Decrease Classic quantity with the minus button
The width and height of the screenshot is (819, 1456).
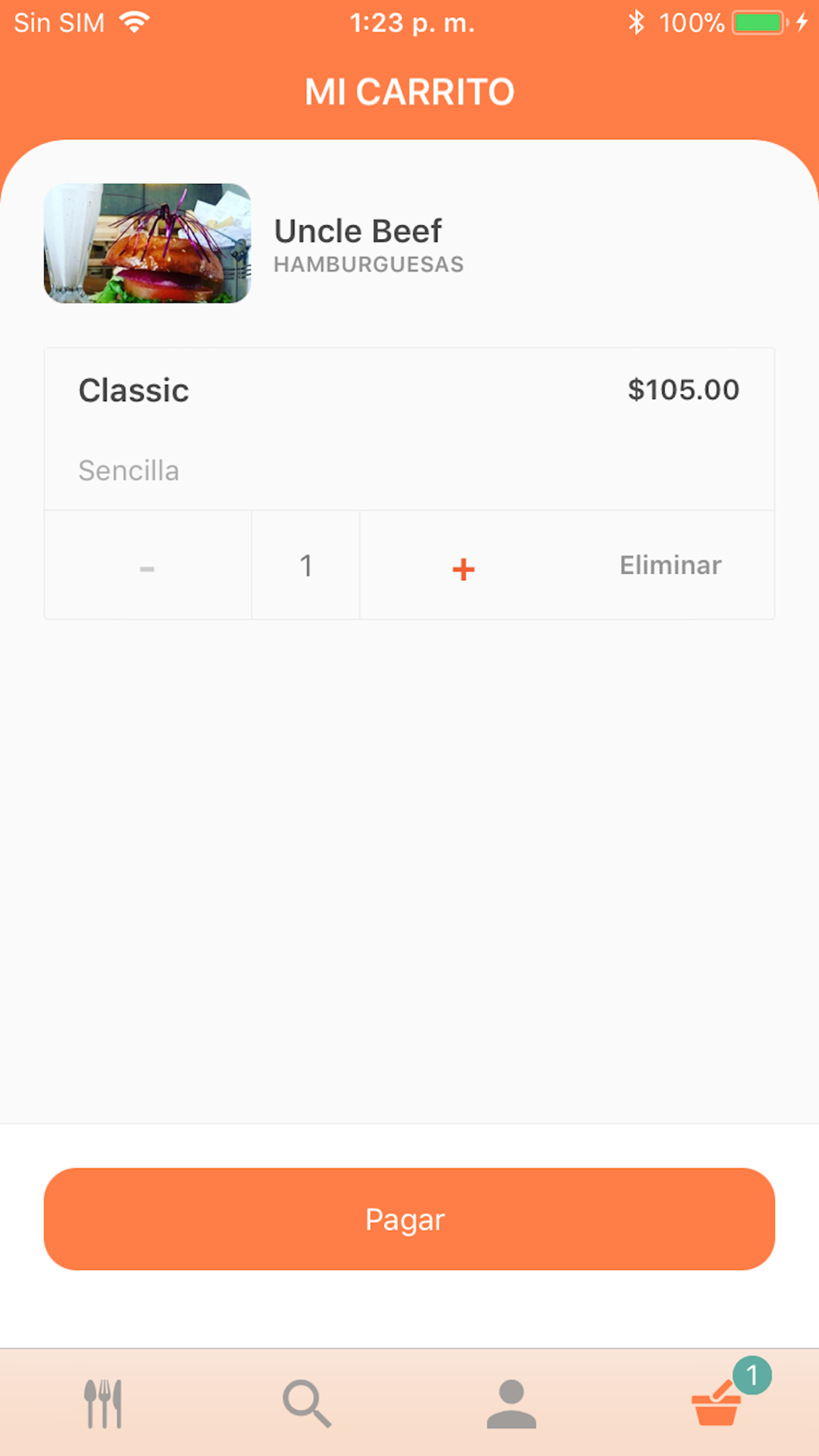[147, 568]
